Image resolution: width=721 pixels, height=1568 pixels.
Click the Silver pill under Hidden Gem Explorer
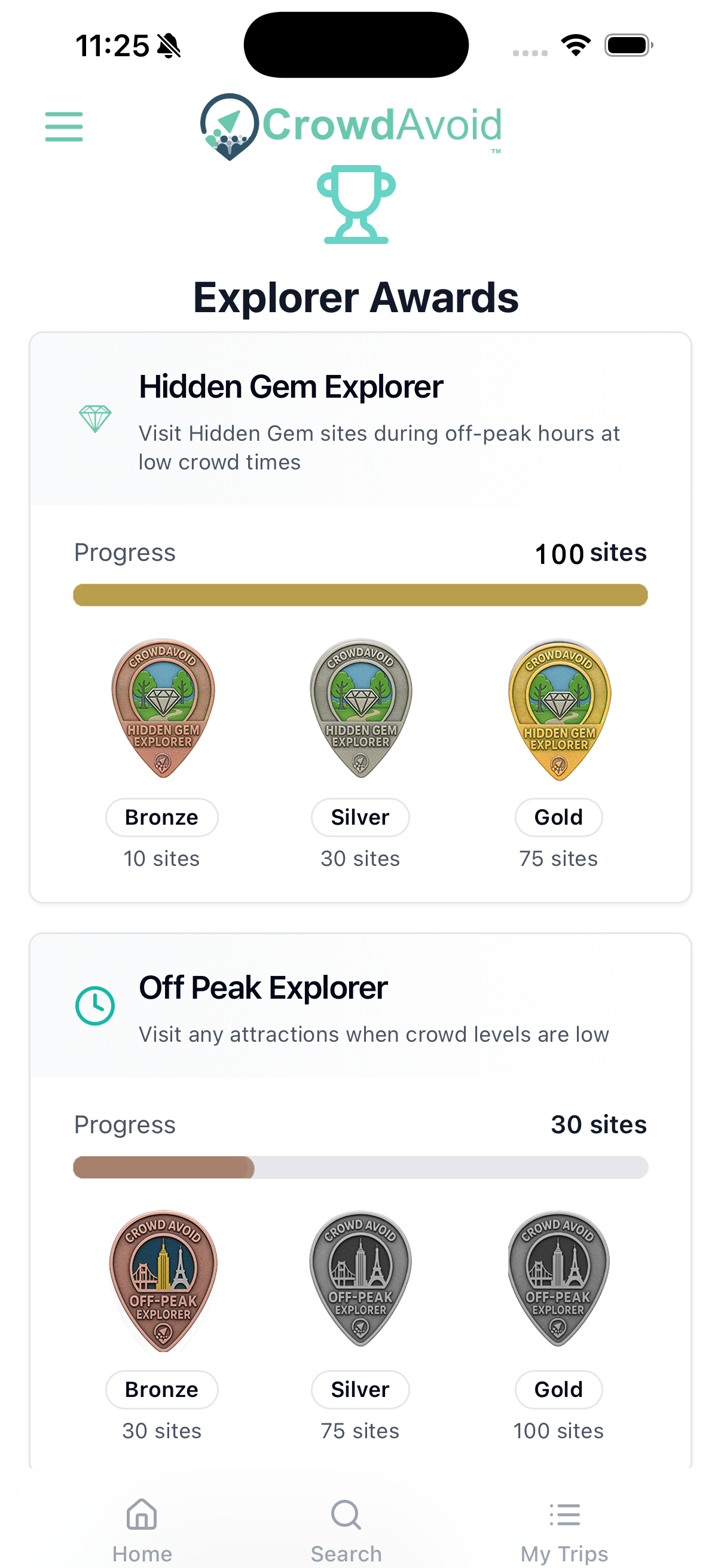coord(359,817)
